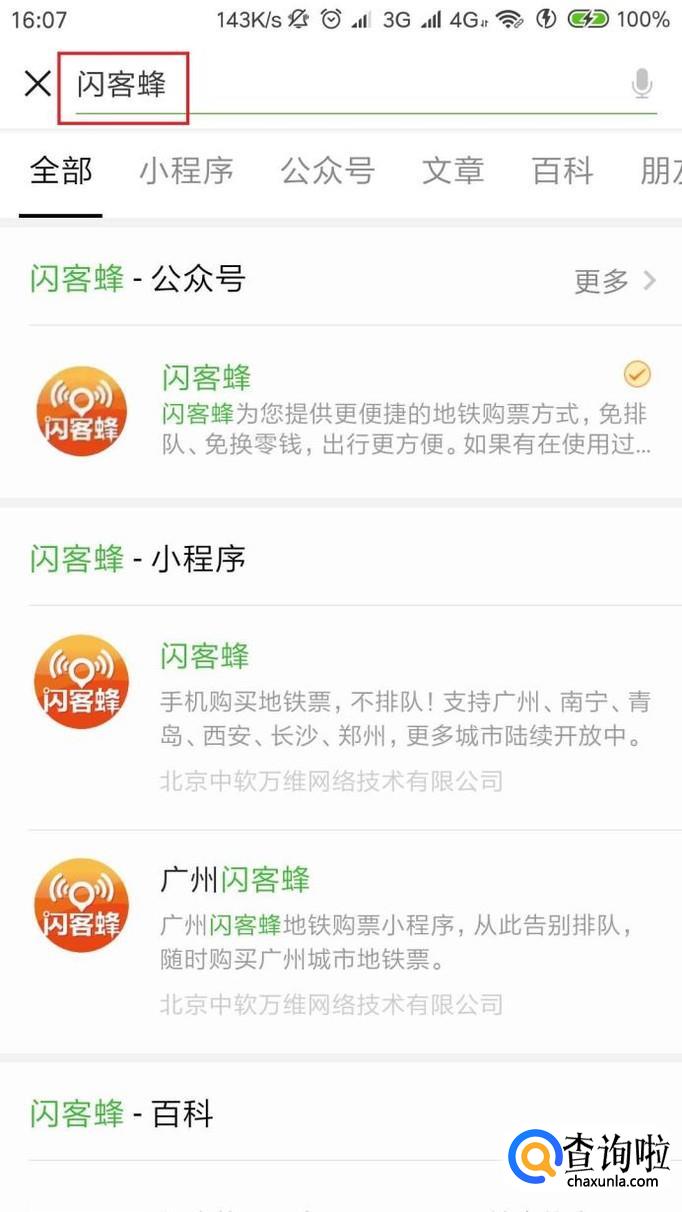Open the 闪客蜂 official account result
Viewport: 682px width, 1212px height.
[341, 411]
